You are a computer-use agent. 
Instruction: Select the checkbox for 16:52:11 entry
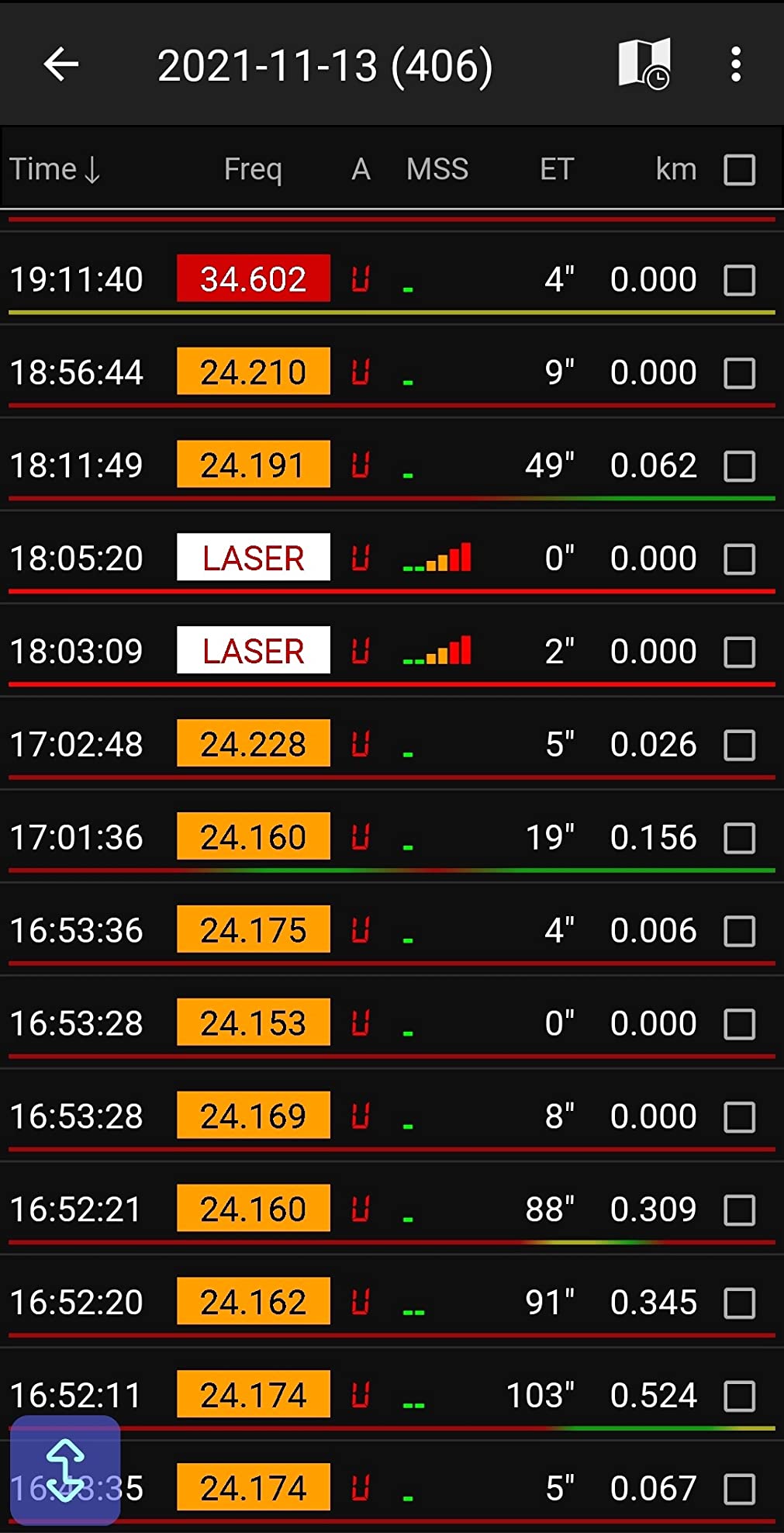tap(739, 1396)
